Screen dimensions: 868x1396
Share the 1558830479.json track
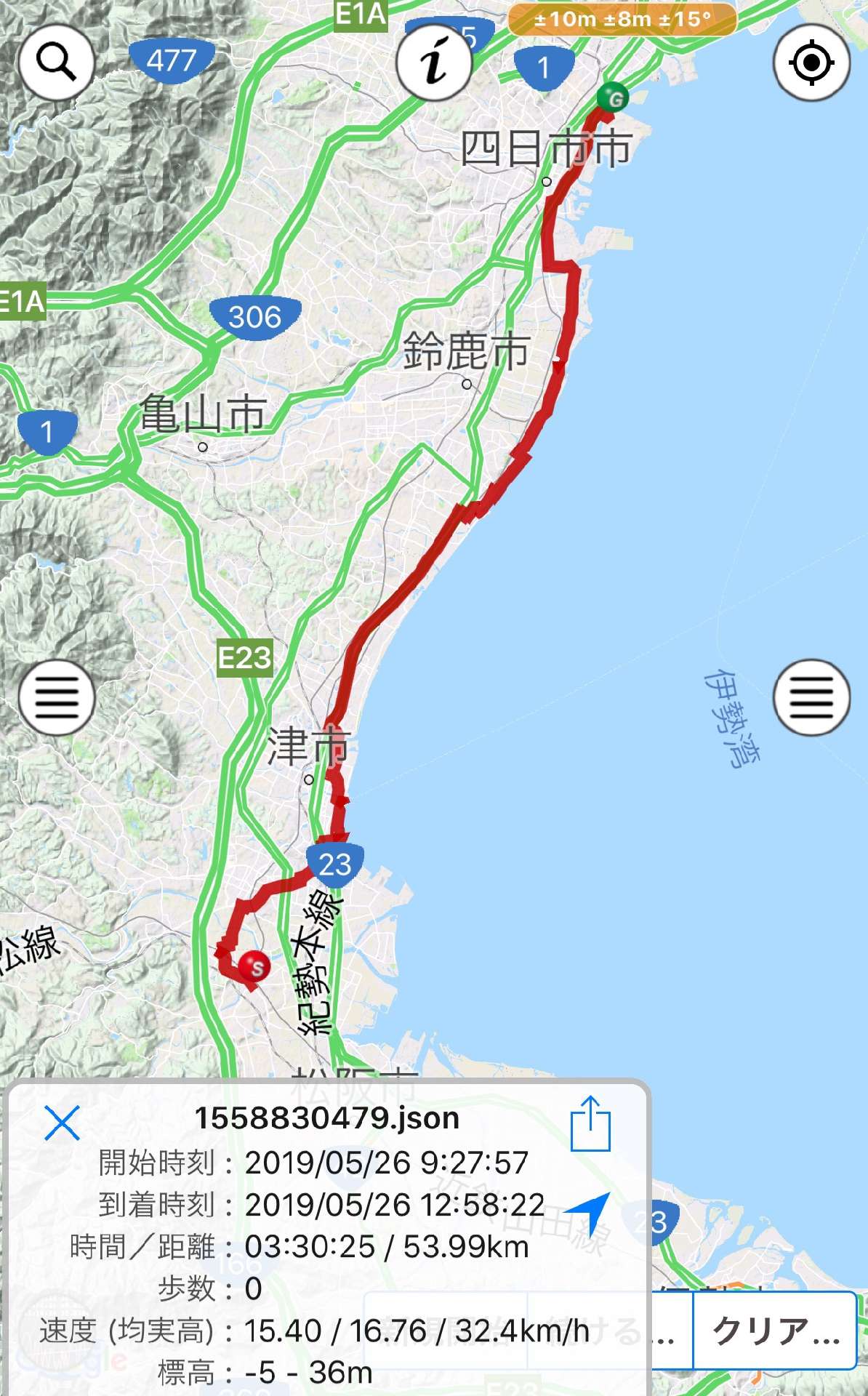click(x=590, y=1124)
